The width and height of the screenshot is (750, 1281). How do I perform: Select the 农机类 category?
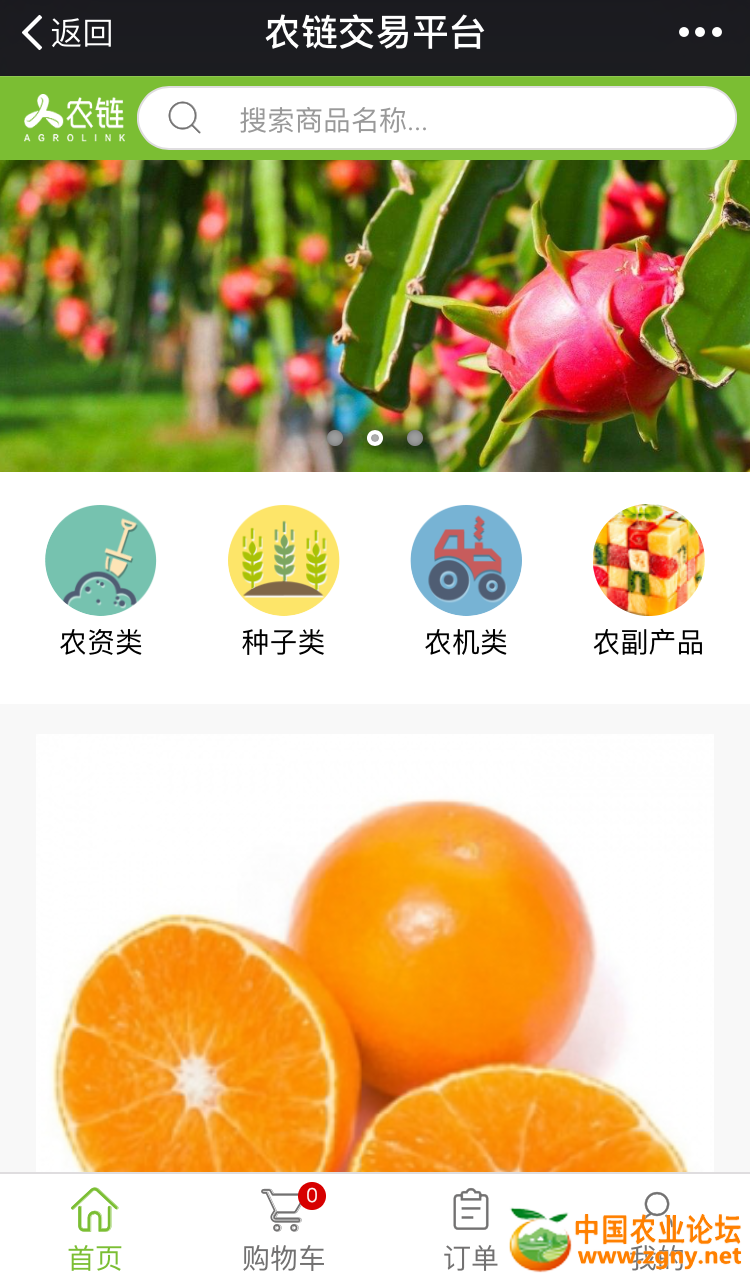click(466, 580)
